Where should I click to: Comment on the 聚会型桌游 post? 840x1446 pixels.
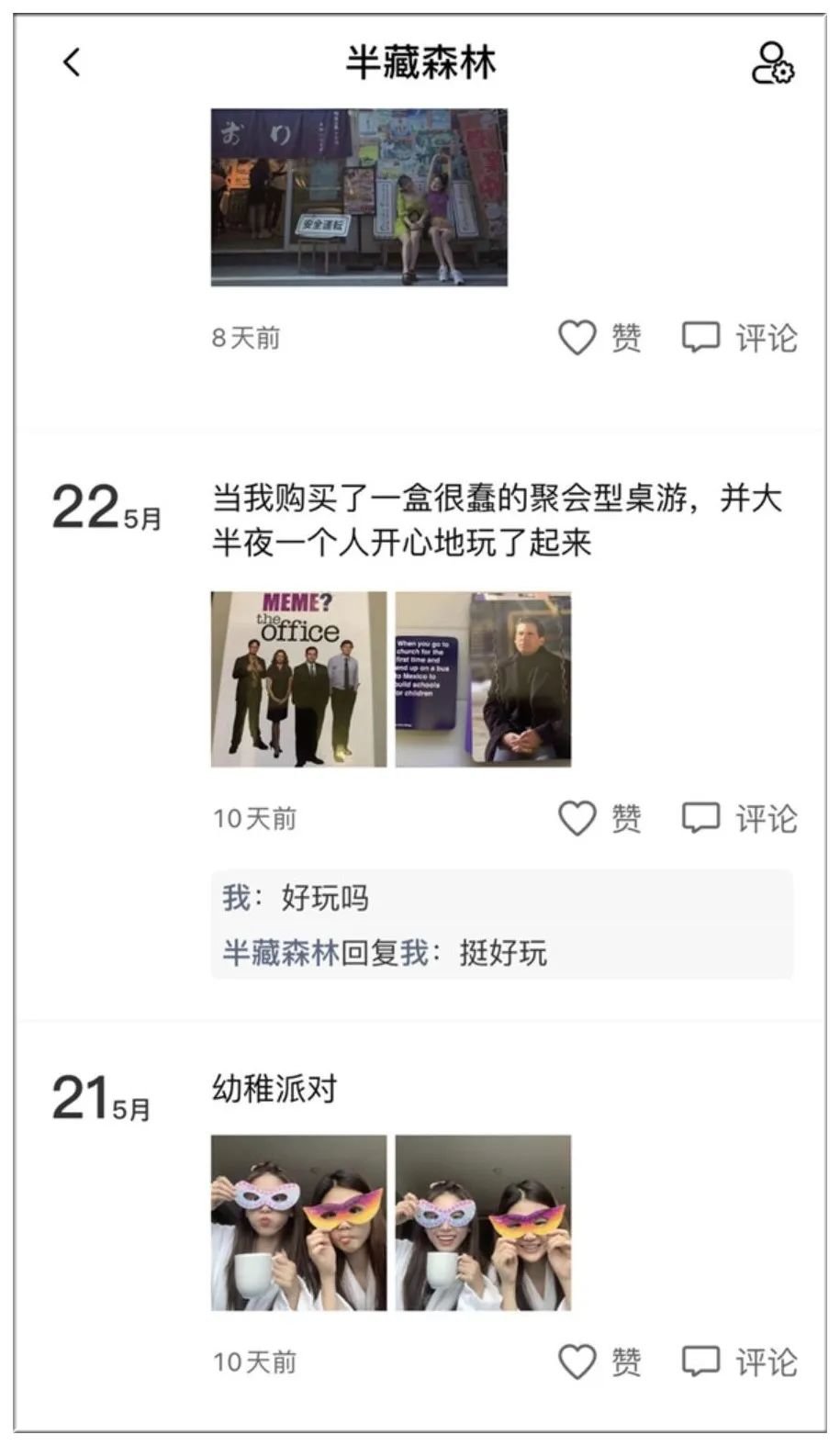point(739,818)
